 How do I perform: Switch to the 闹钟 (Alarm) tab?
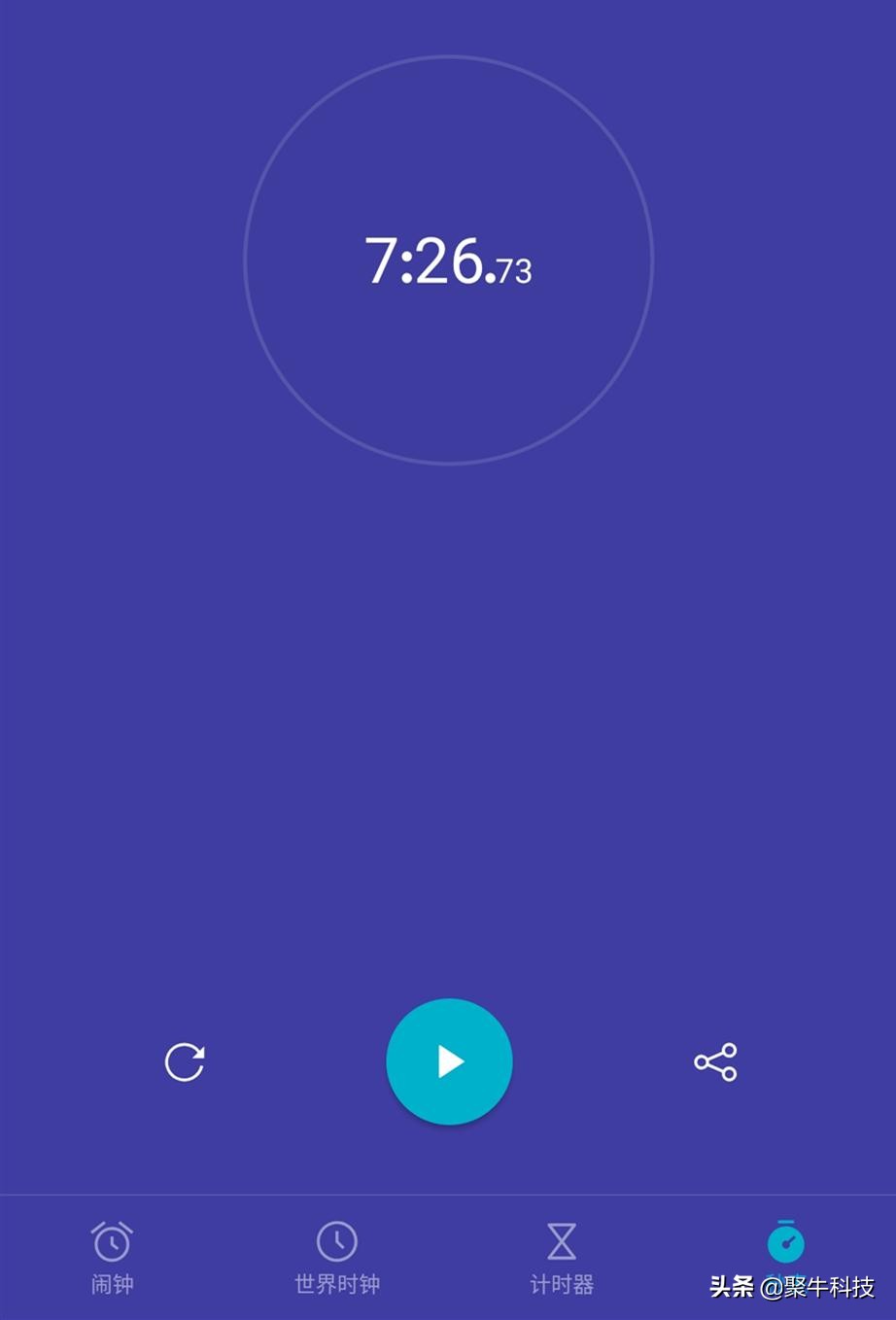point(113,1259)
